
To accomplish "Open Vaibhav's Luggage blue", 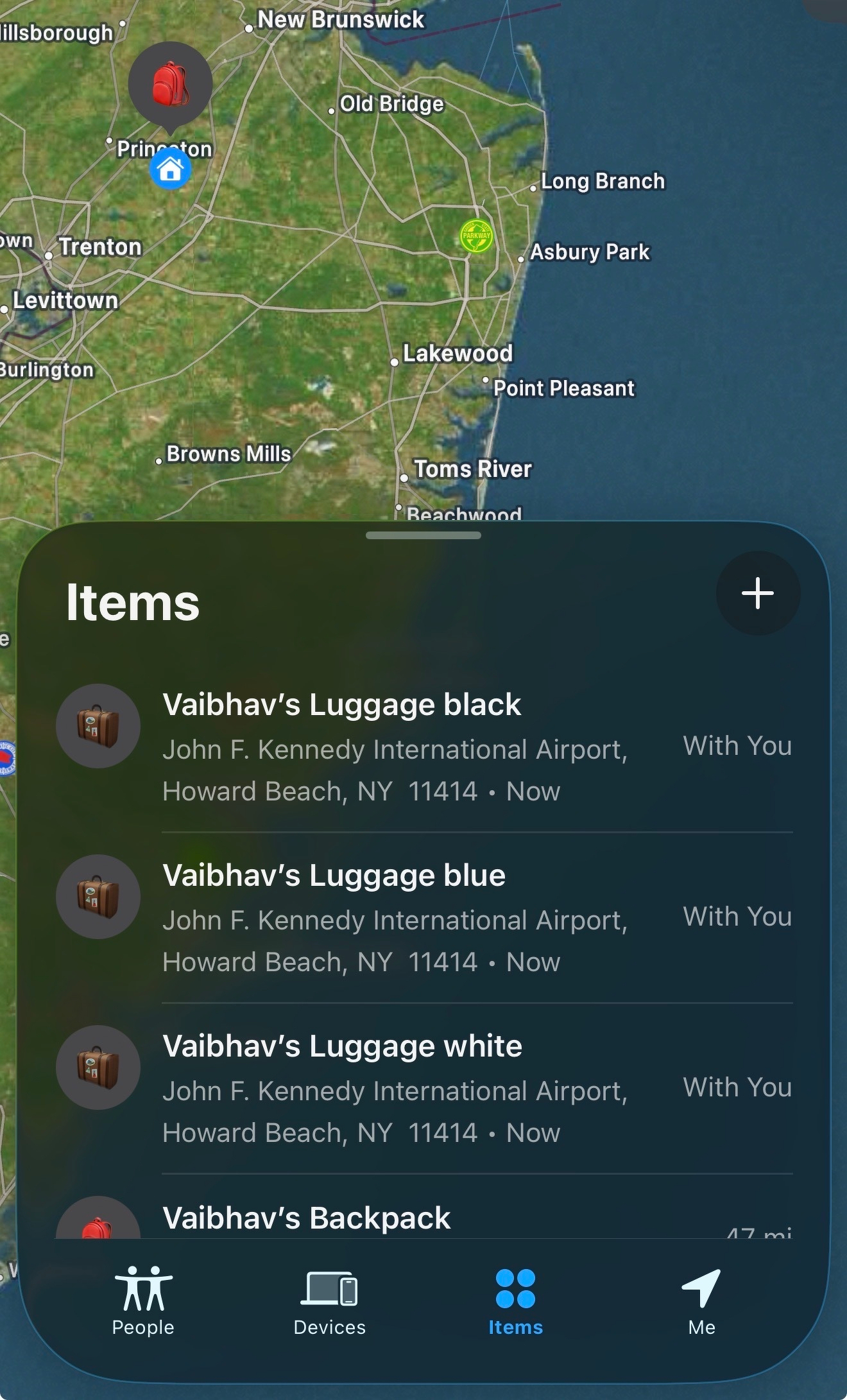I will pos(424,918).
